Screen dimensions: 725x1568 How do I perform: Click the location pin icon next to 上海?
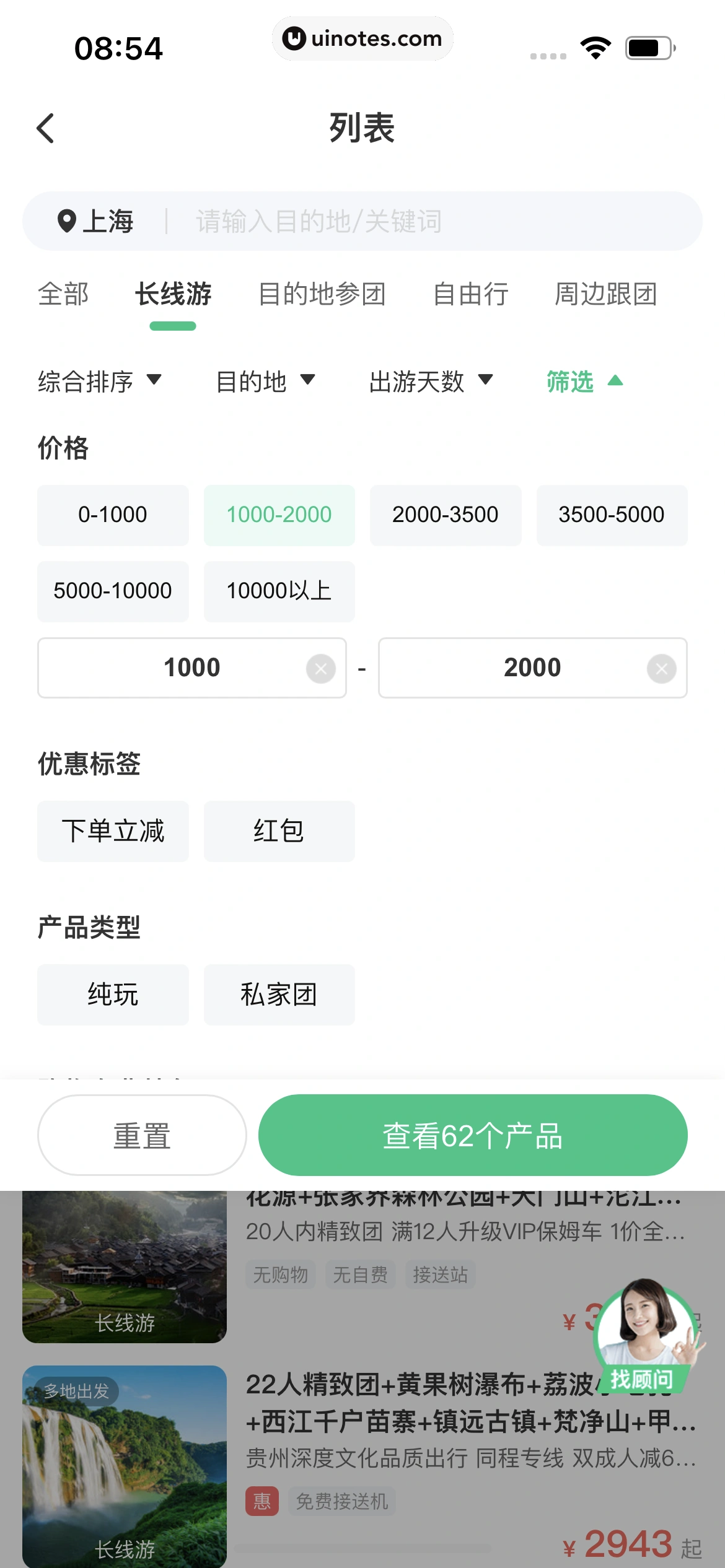67,221
